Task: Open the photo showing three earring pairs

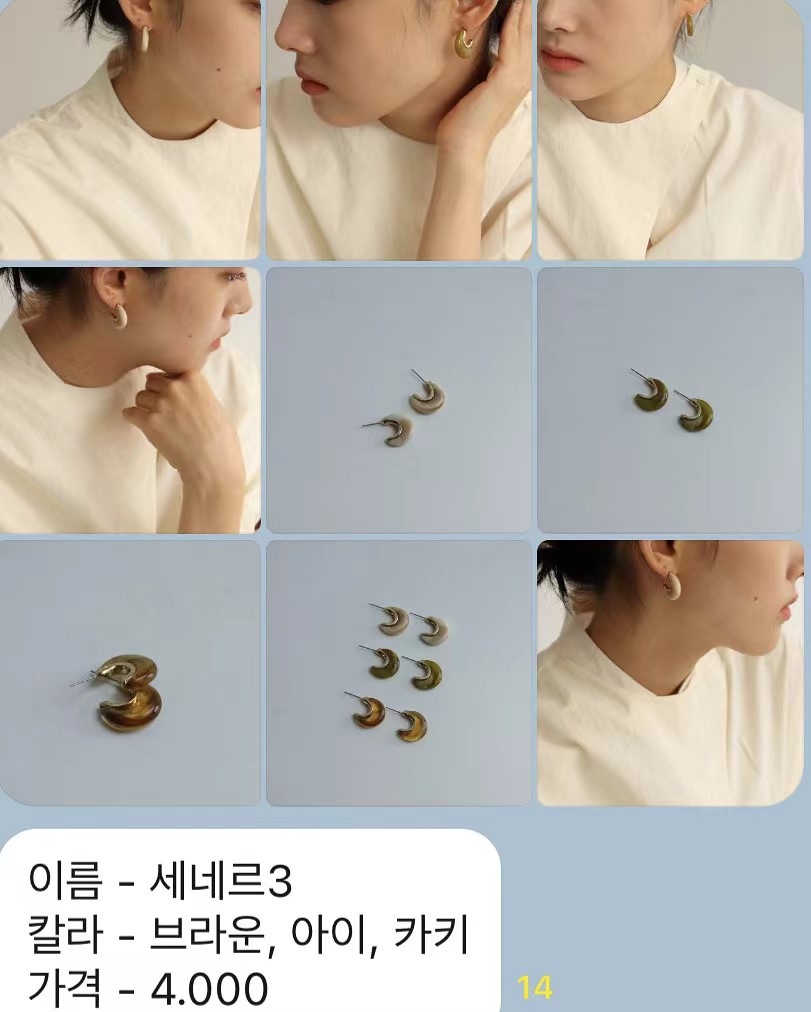Action: pyautogui.click(x=399, y=673)
